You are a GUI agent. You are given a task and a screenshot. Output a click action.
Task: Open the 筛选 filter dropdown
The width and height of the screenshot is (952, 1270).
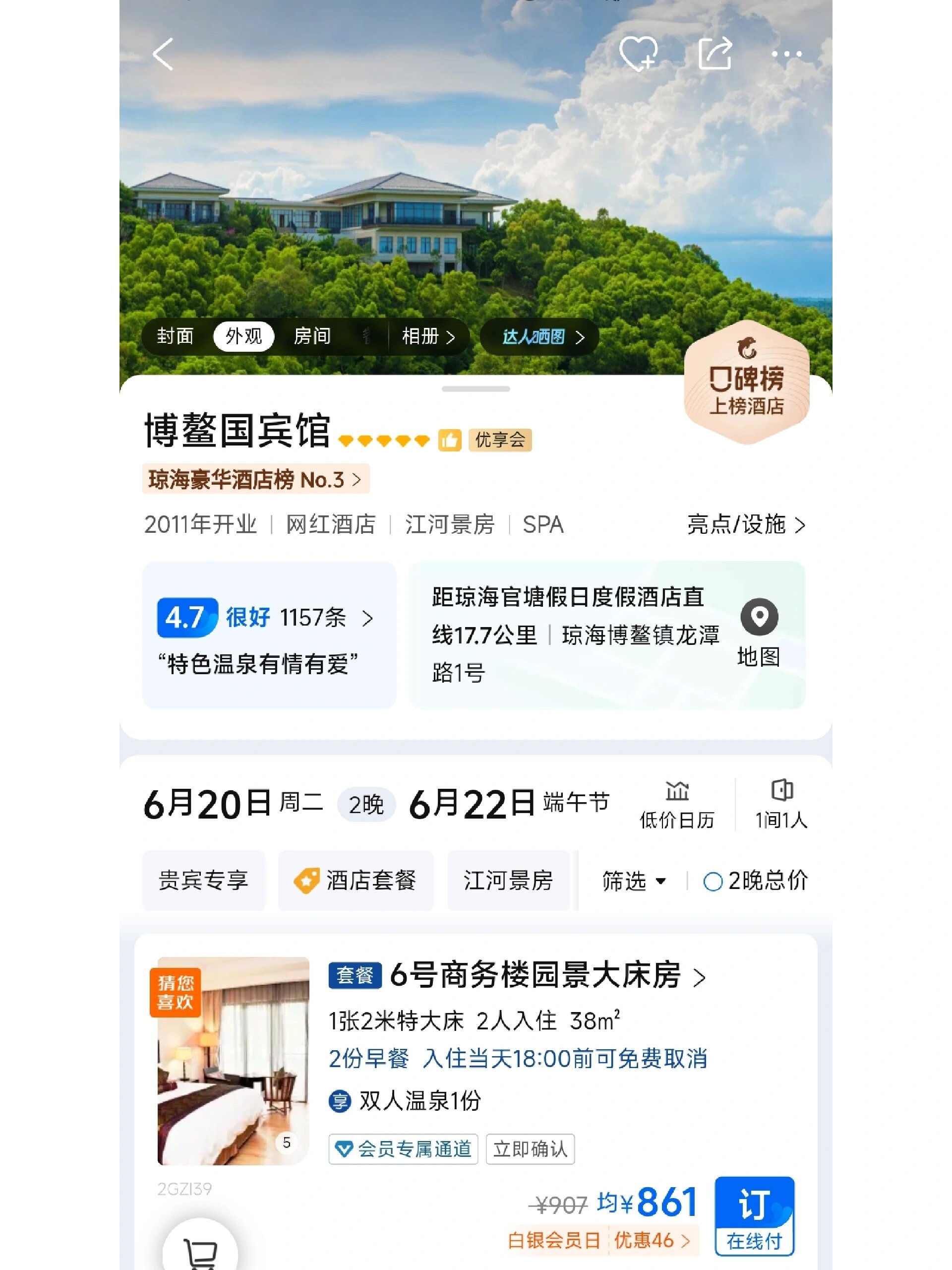pos(633,881)
